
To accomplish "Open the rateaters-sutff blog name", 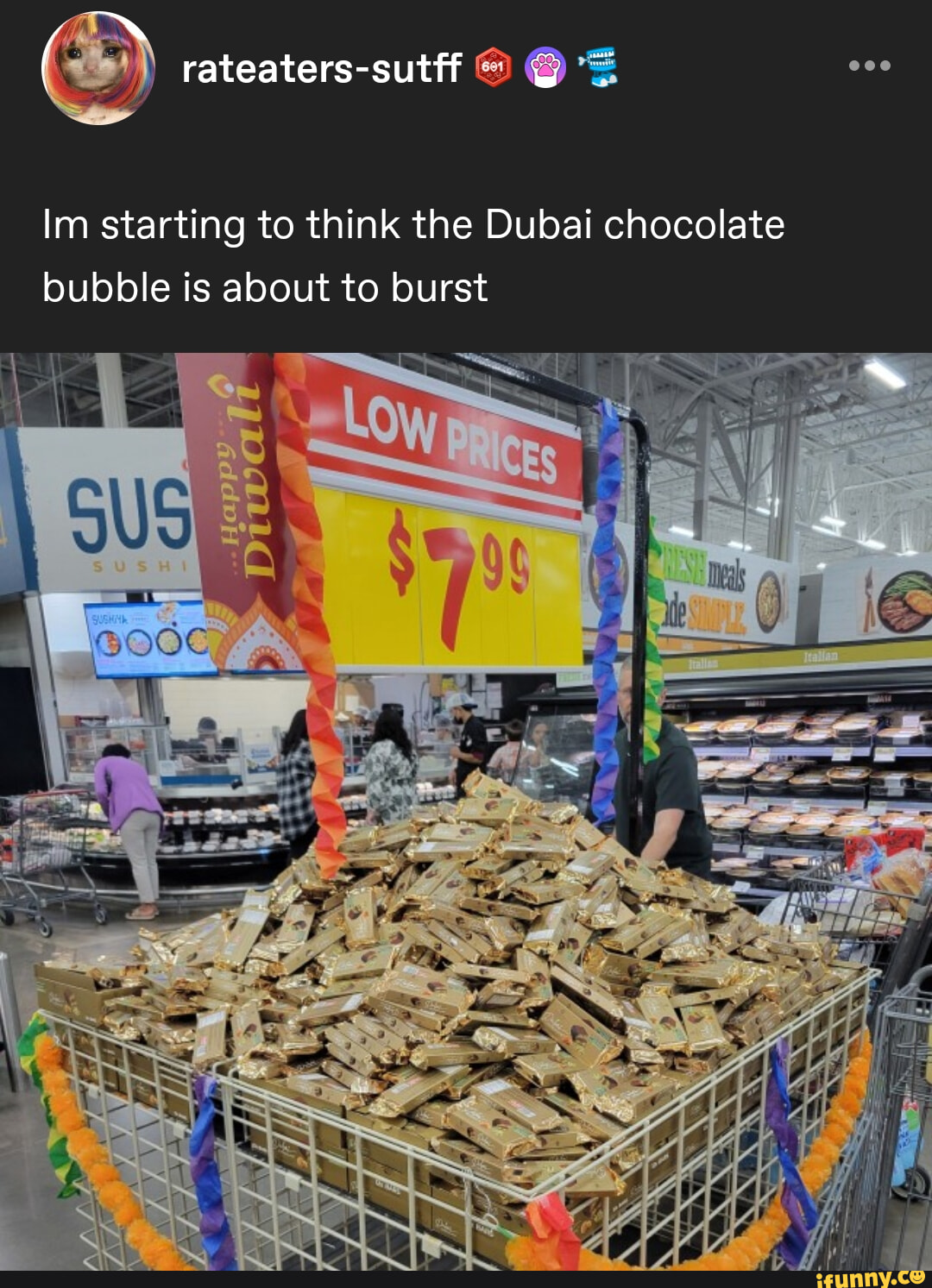I will (x=321, y=68).
